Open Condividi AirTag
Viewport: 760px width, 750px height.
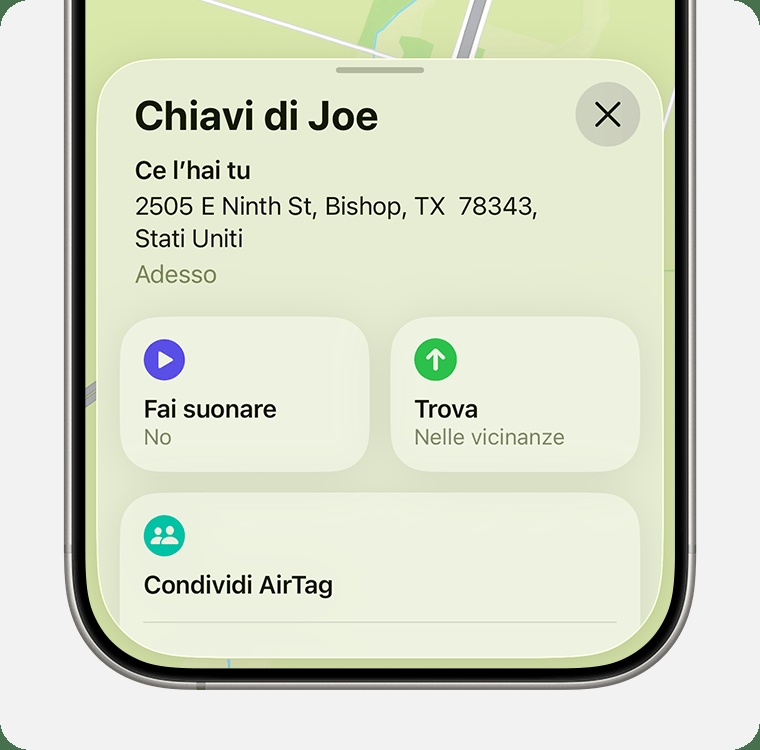pos(379,562)
